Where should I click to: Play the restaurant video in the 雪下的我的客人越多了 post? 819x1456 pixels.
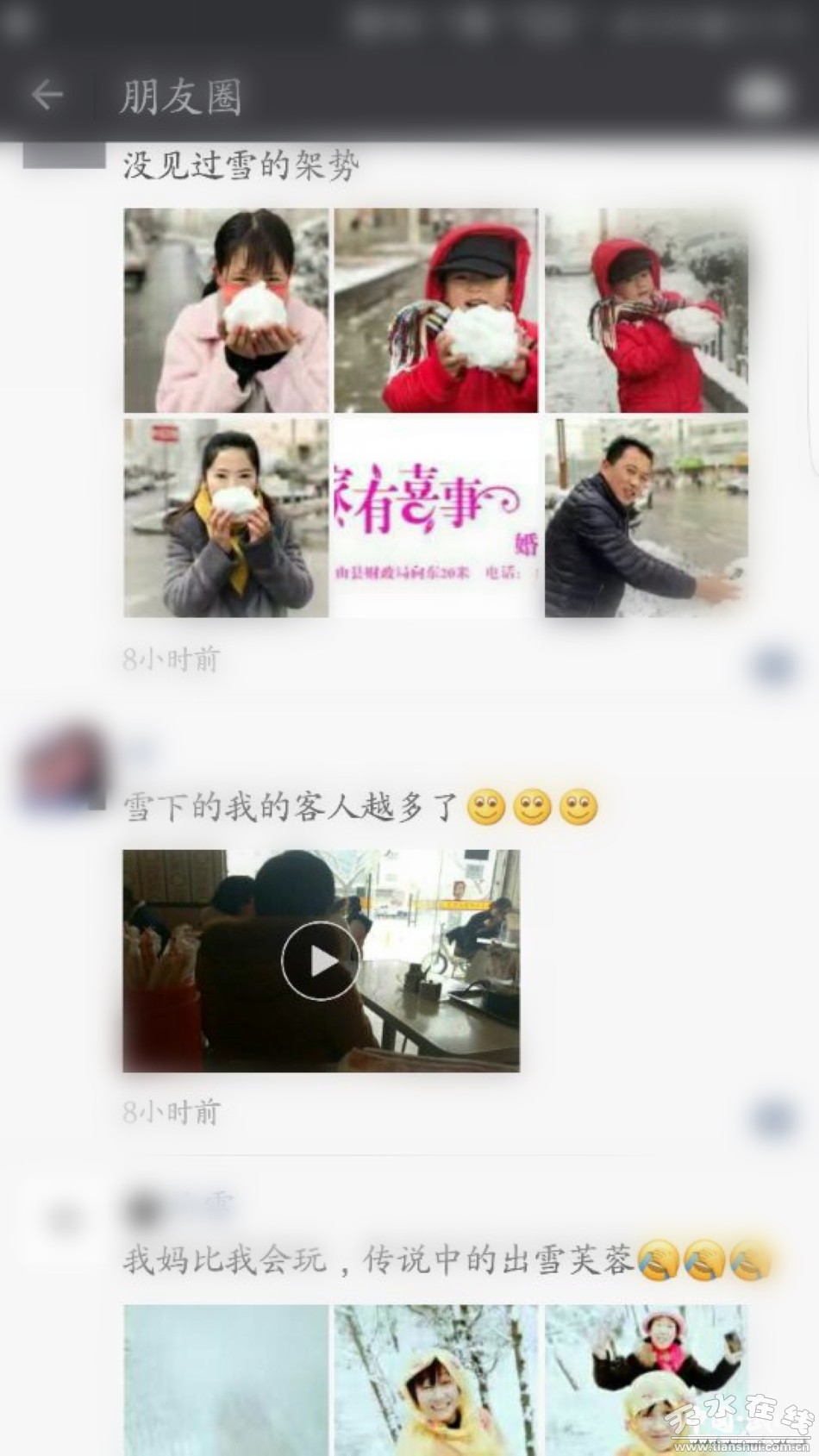(x=321, y=960)
